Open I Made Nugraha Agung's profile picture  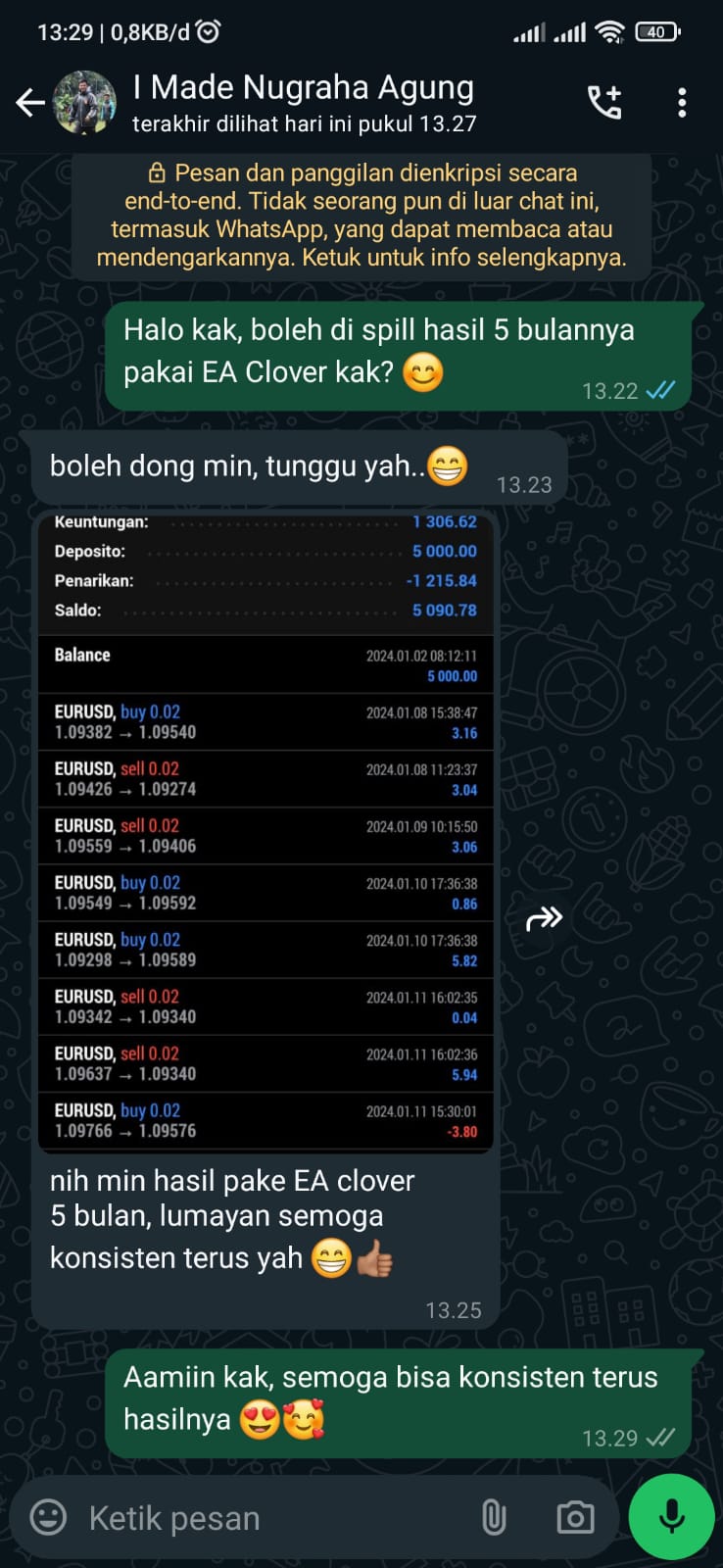coord(84,102)
